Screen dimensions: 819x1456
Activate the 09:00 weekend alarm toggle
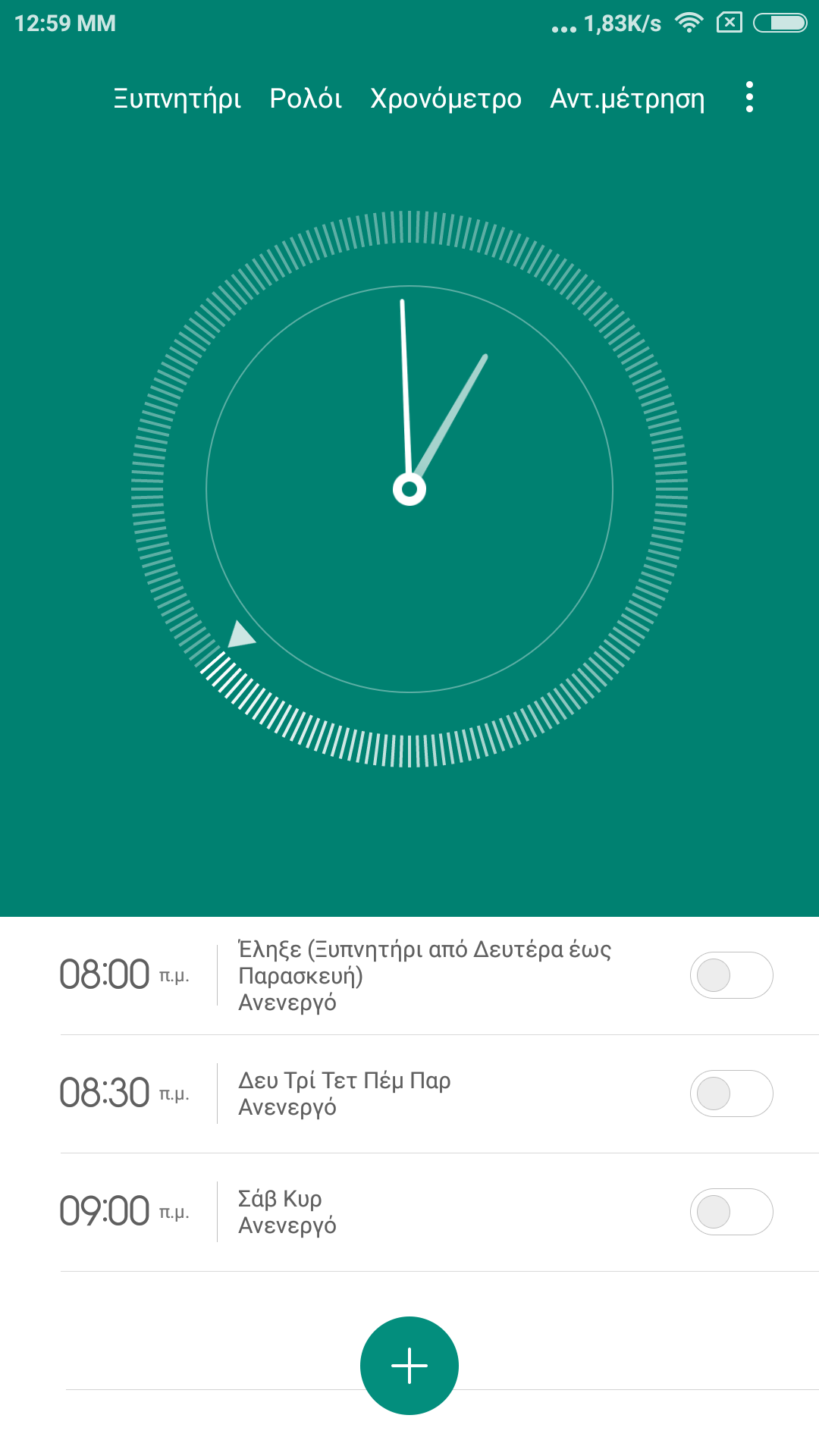pos(731,1212)
